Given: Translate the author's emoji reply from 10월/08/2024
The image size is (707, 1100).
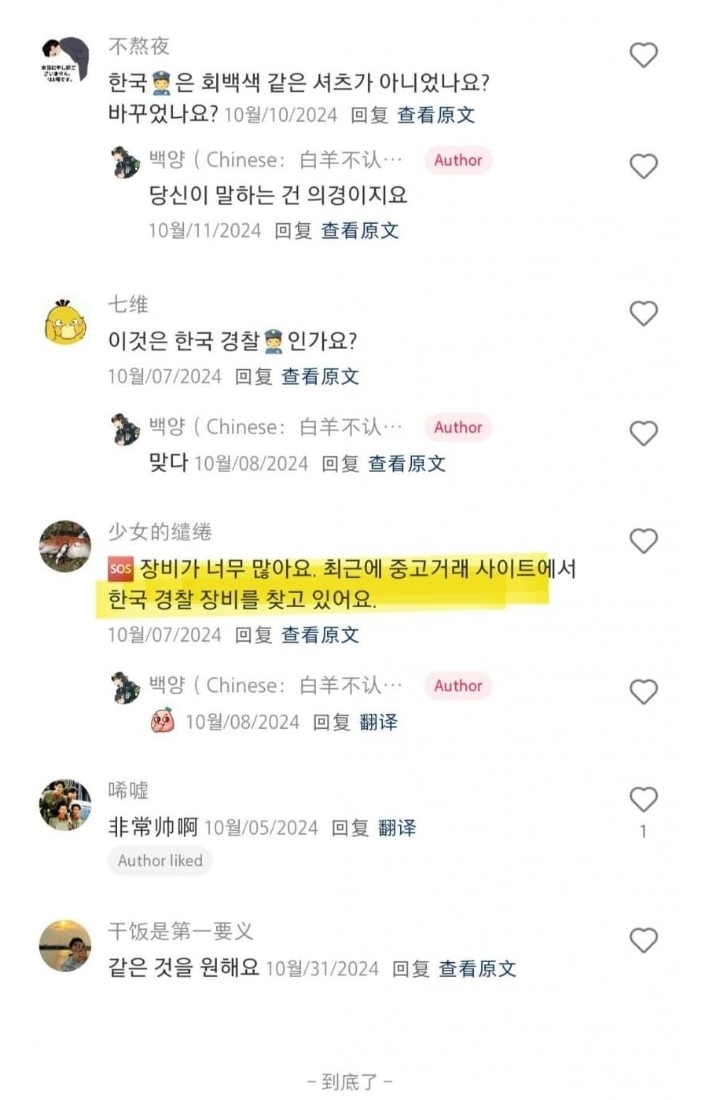Looking at the screenshot, I should pyautogui.click(x=378, y=721).
